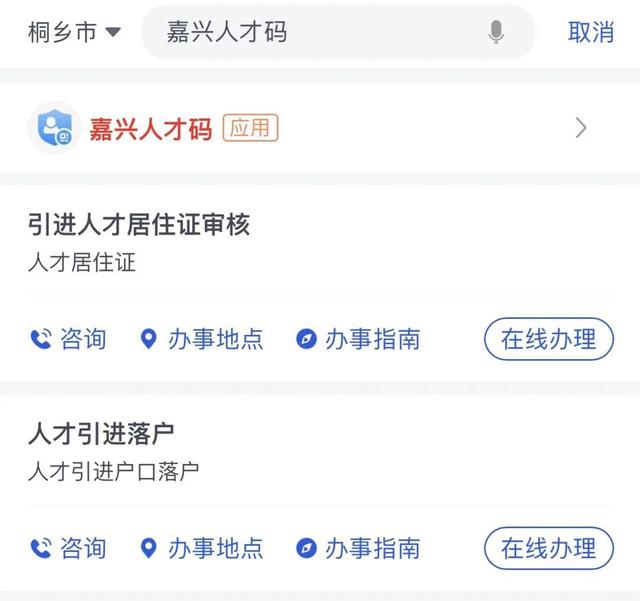Open the 桐乡市 city dropdown

(x=74, y=32)
